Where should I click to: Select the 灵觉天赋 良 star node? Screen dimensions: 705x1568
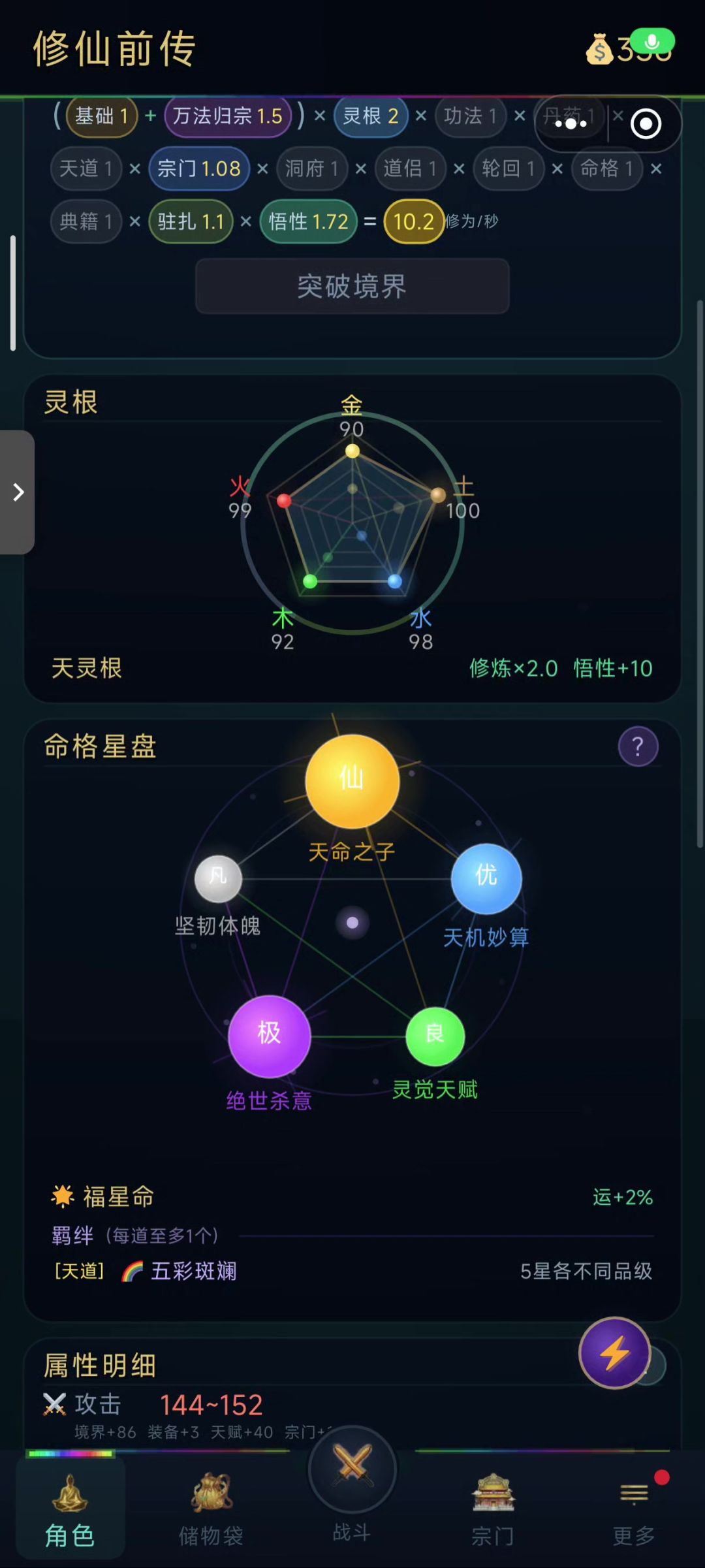point(435,1036)
